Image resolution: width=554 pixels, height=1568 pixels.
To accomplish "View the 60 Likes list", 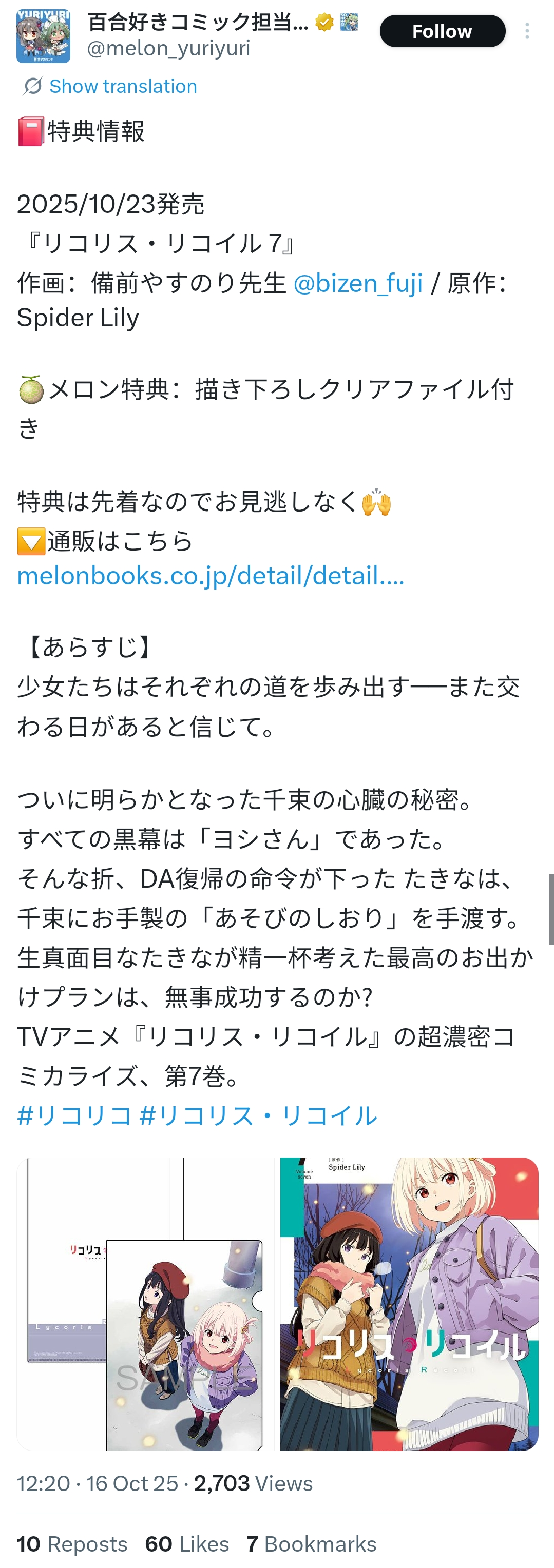I will click(187, 1544).
